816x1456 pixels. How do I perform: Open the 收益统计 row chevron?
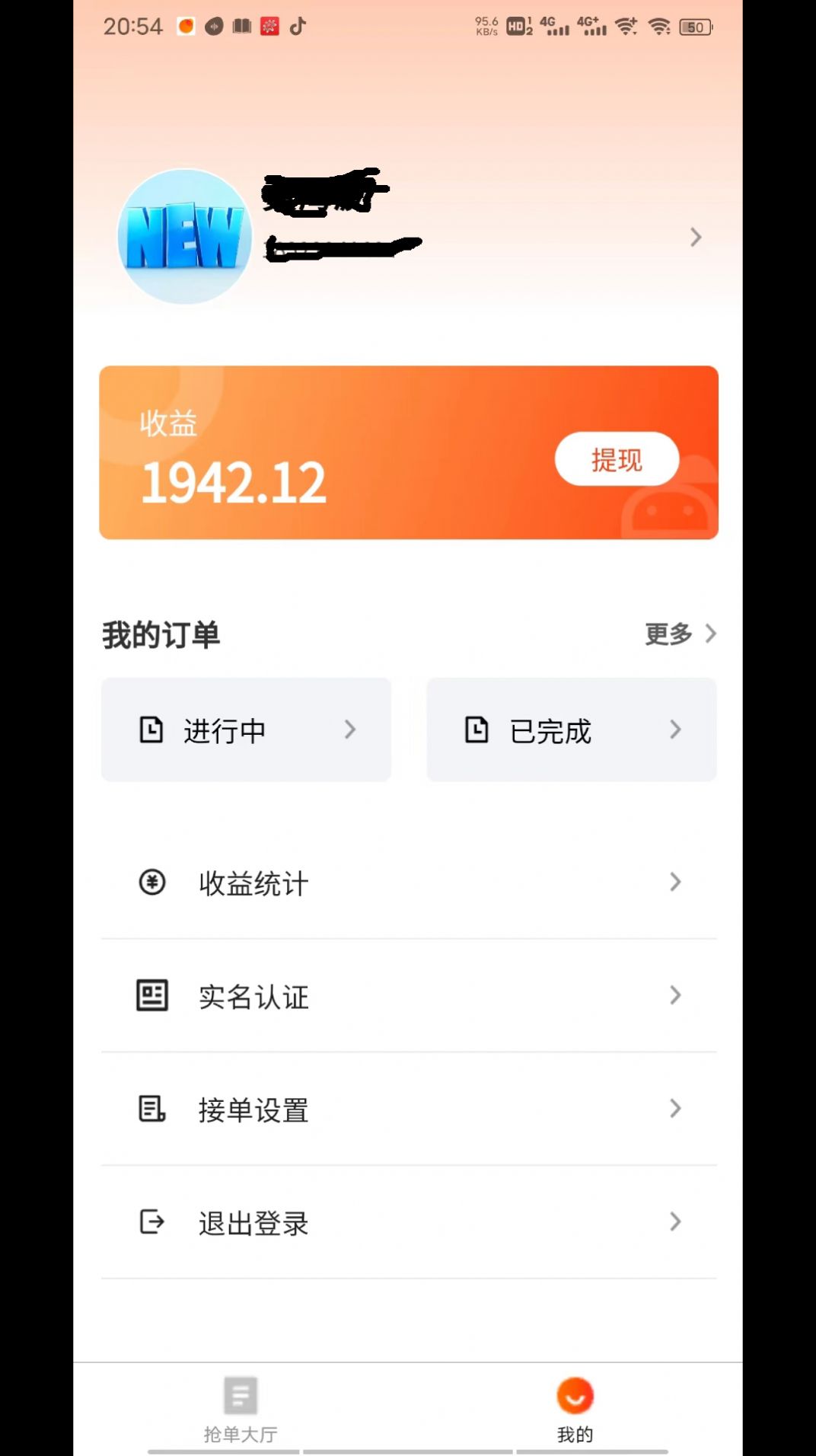click(x=676, y=882)
